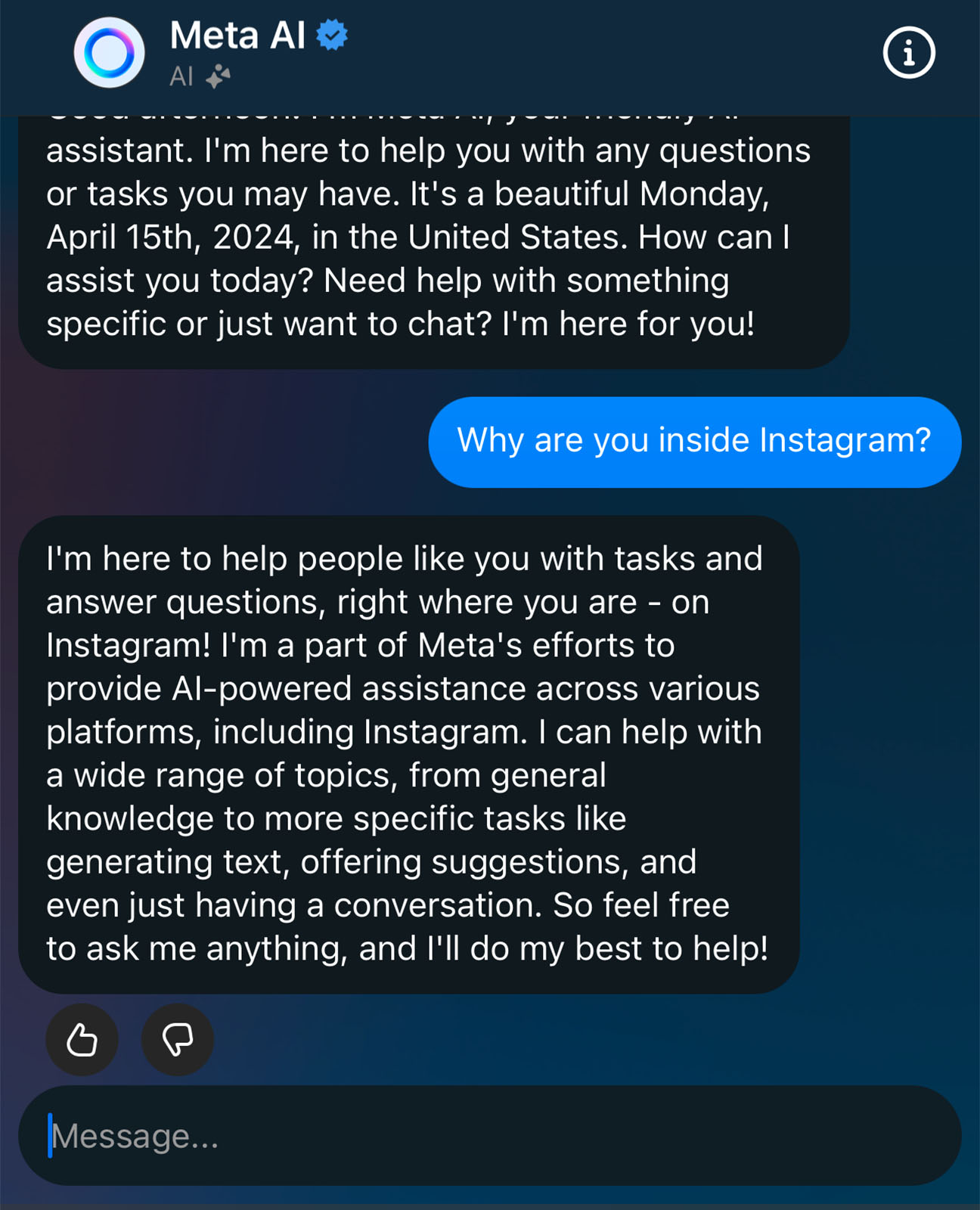Viewport: 980px width, 1210px height.
Task: Open the Meta AI profile avatar
Action: [x=109, y=51]
